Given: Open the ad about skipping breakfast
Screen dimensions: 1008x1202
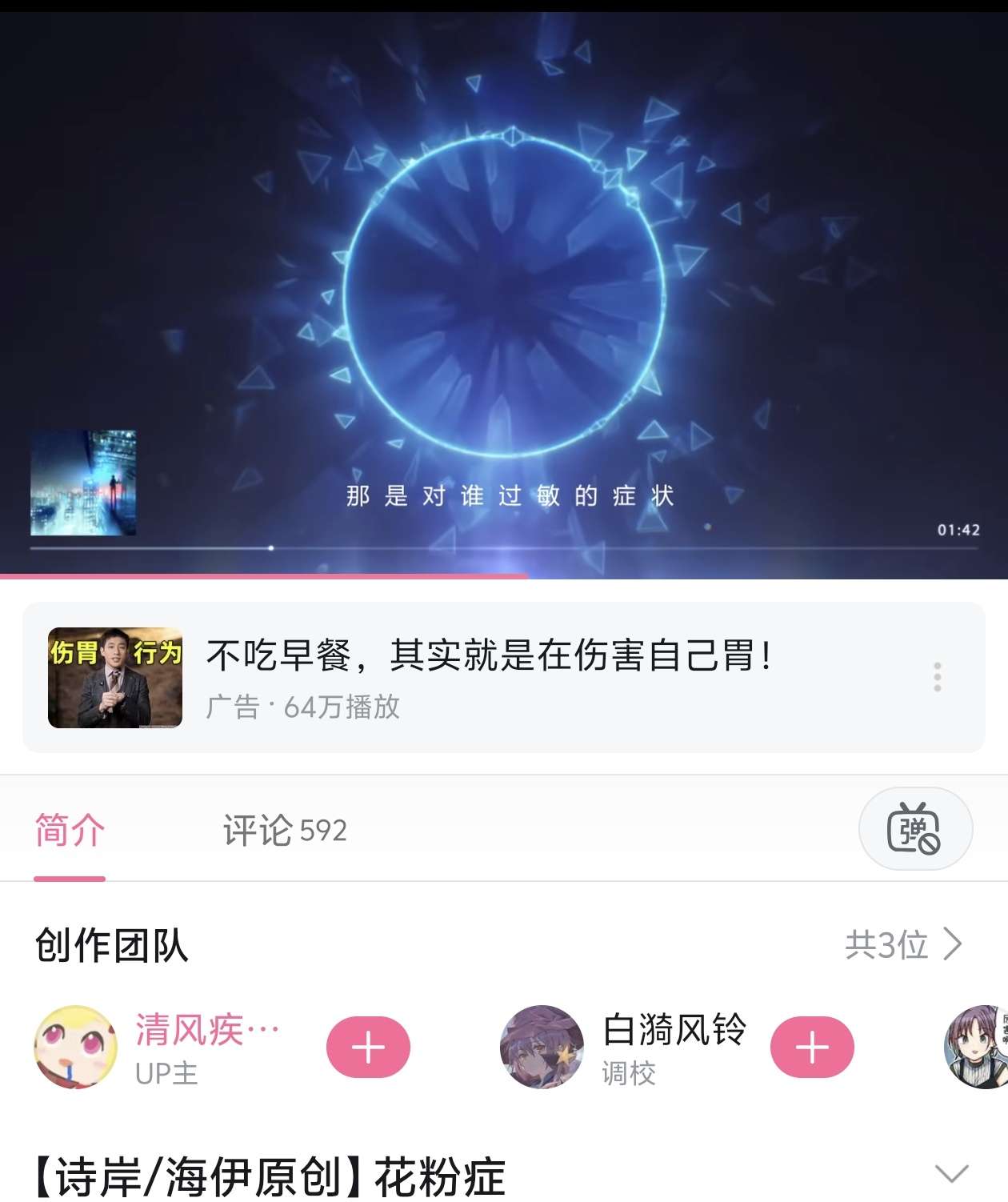Looking at the screenshot, I should pos(488,676).
